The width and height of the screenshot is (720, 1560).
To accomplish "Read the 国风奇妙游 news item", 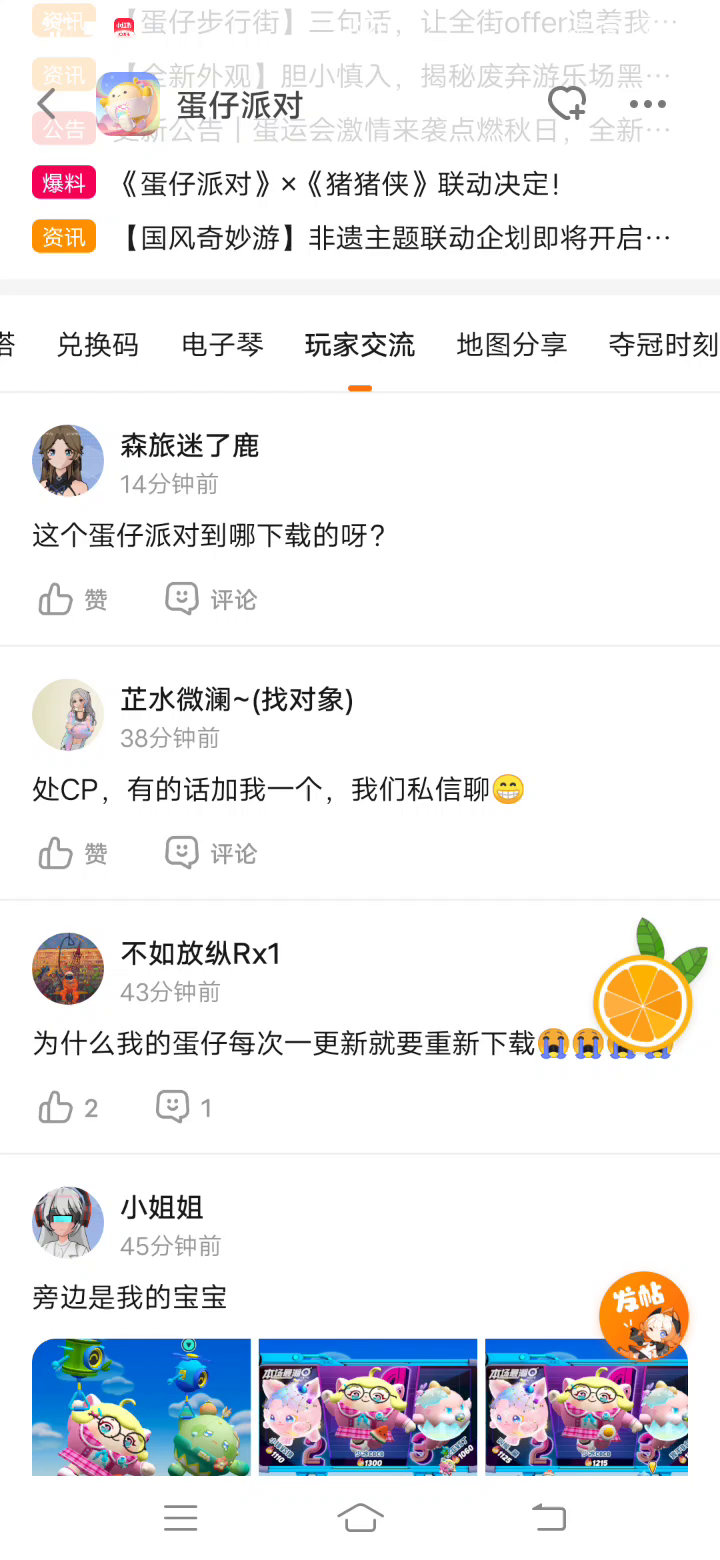I will (394, 238).
